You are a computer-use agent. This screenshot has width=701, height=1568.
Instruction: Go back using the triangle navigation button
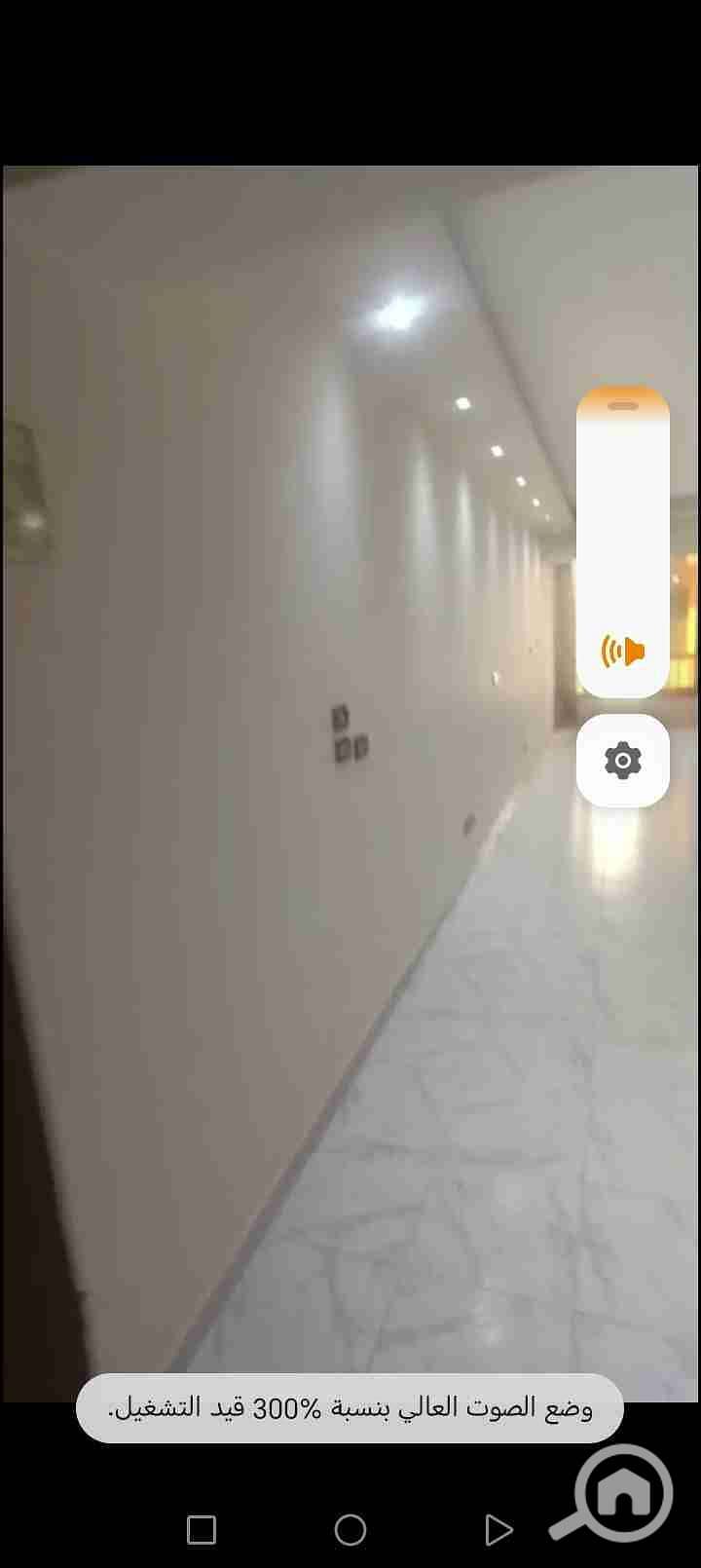coord(498,1530)
